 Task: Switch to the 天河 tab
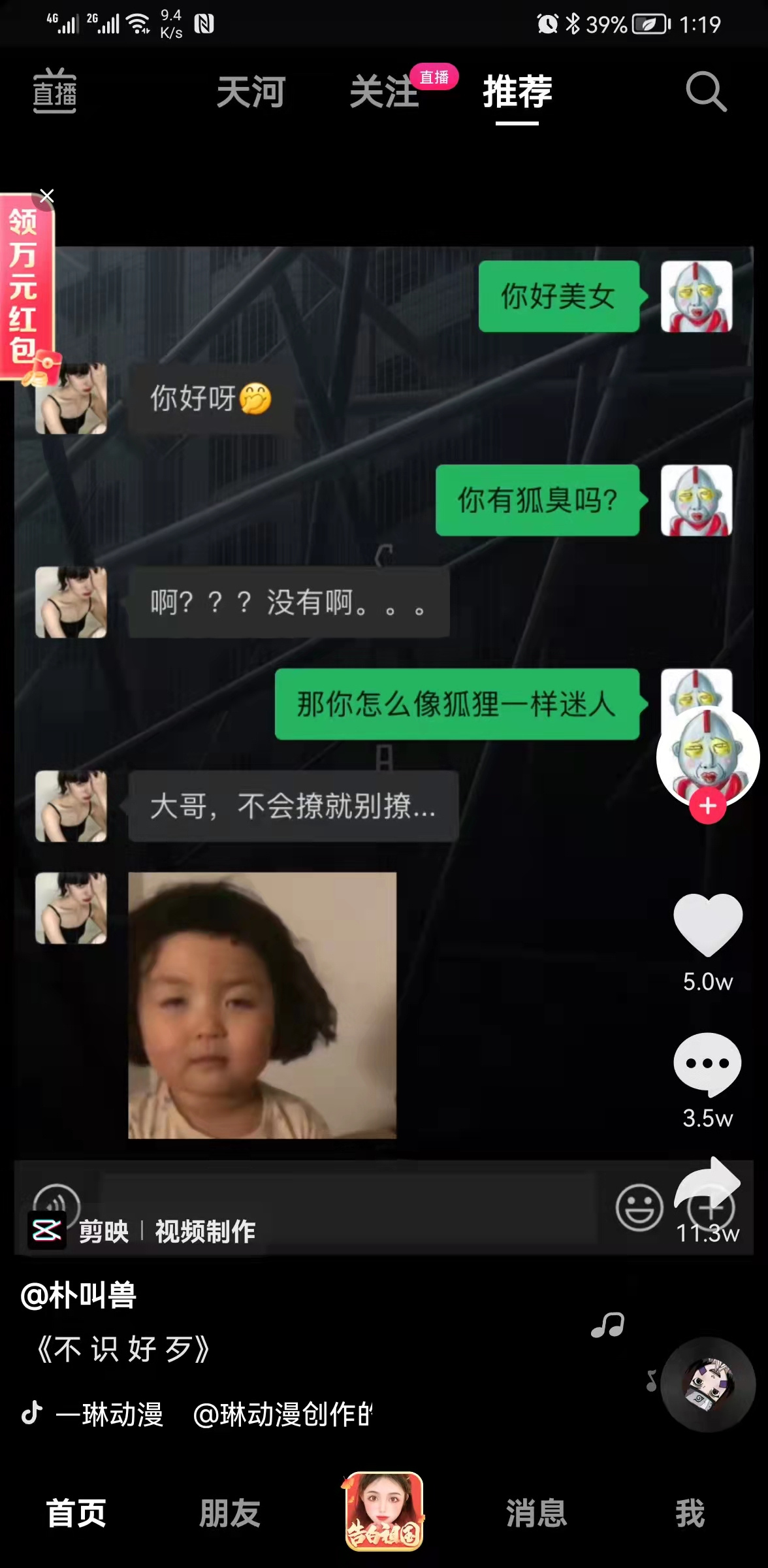tap(251, 91)
